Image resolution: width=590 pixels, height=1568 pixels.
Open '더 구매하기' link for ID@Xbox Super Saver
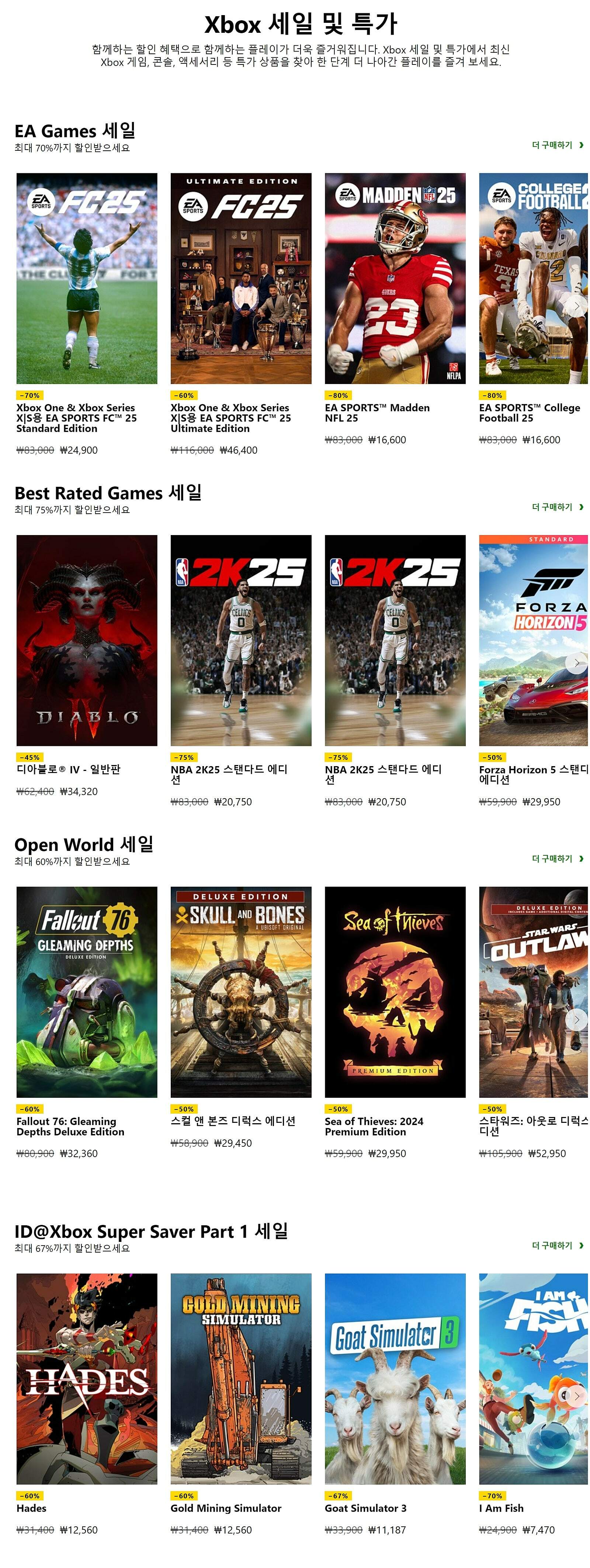click(x=556, y=1246)
